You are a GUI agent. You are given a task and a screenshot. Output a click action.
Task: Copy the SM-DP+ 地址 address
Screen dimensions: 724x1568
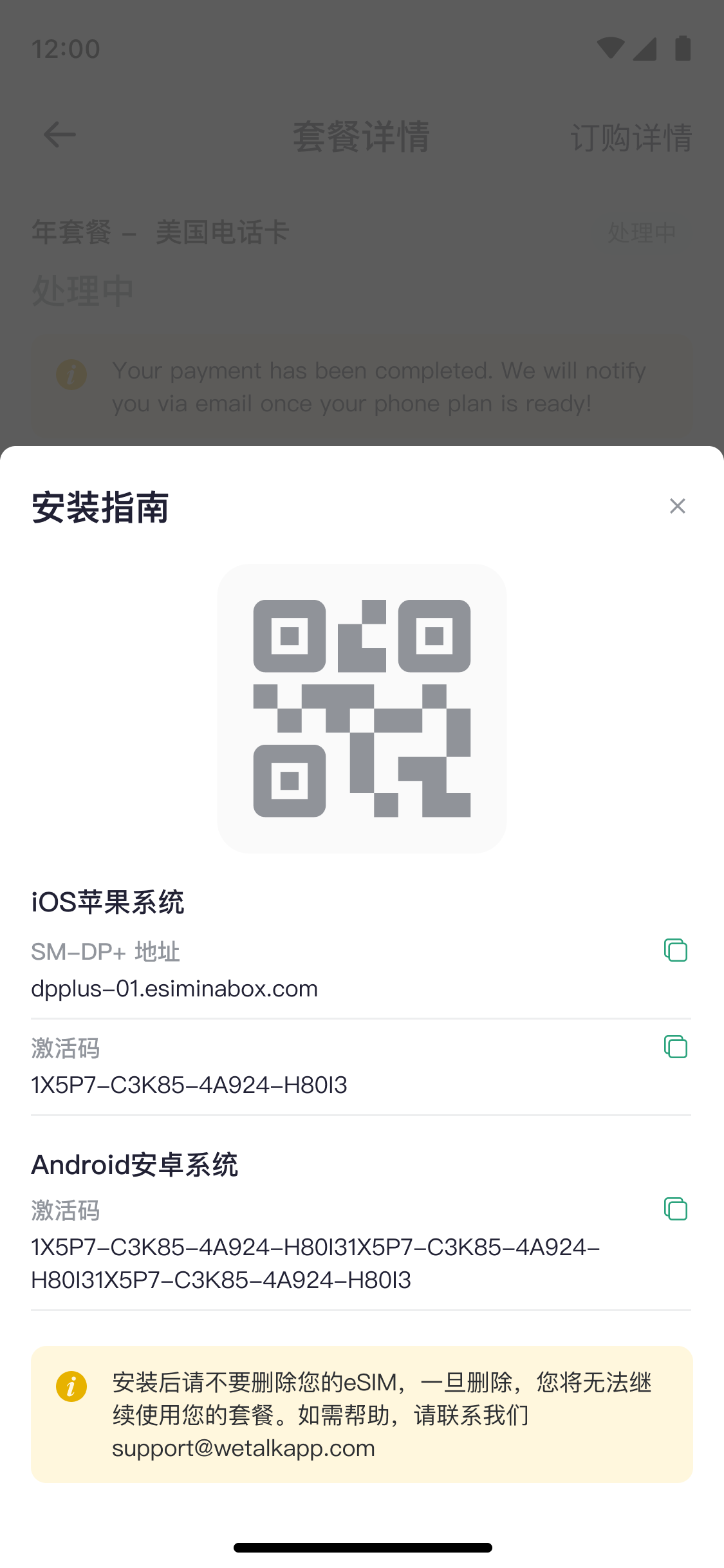pos(676,950)
